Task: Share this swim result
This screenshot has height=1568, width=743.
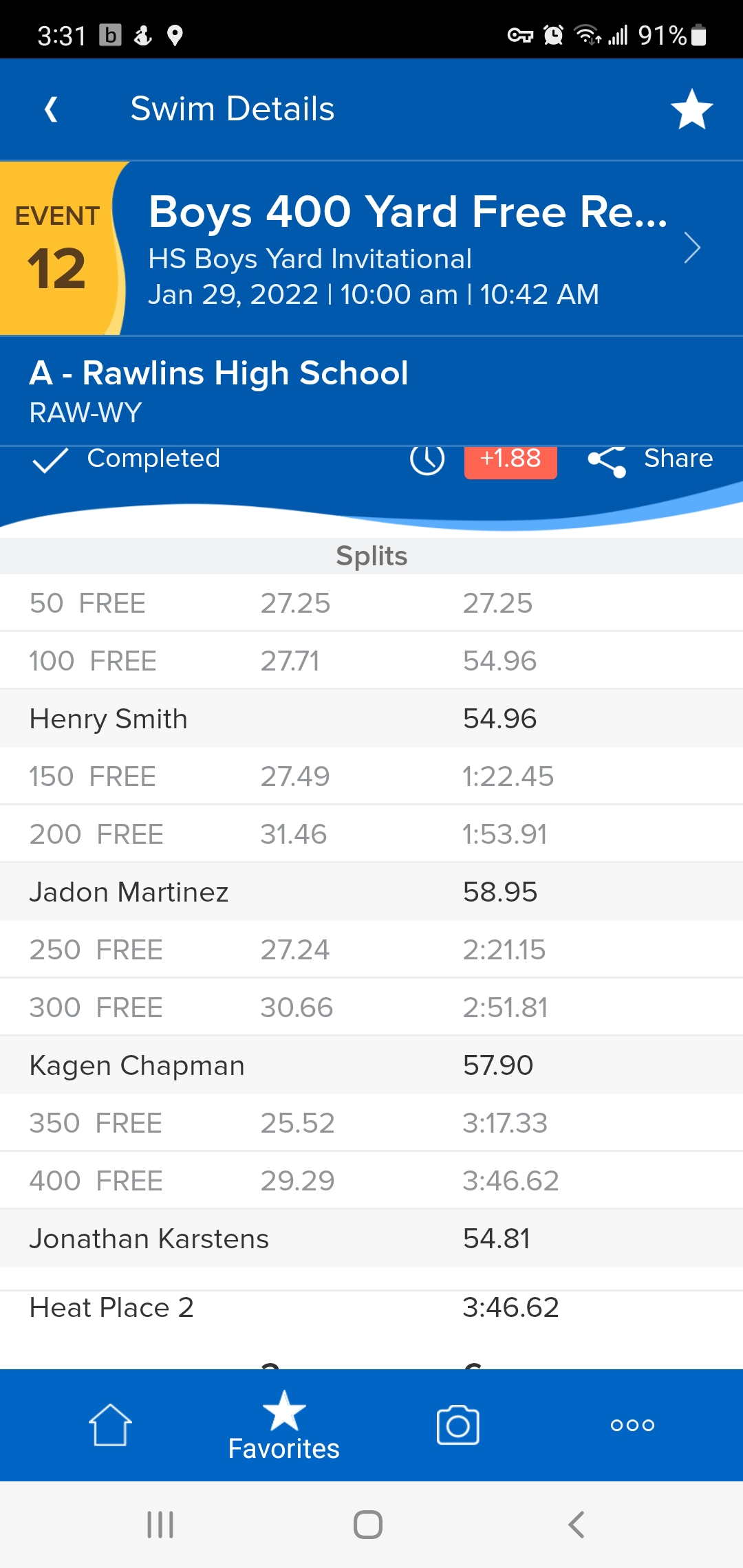Action: [651, 459]
